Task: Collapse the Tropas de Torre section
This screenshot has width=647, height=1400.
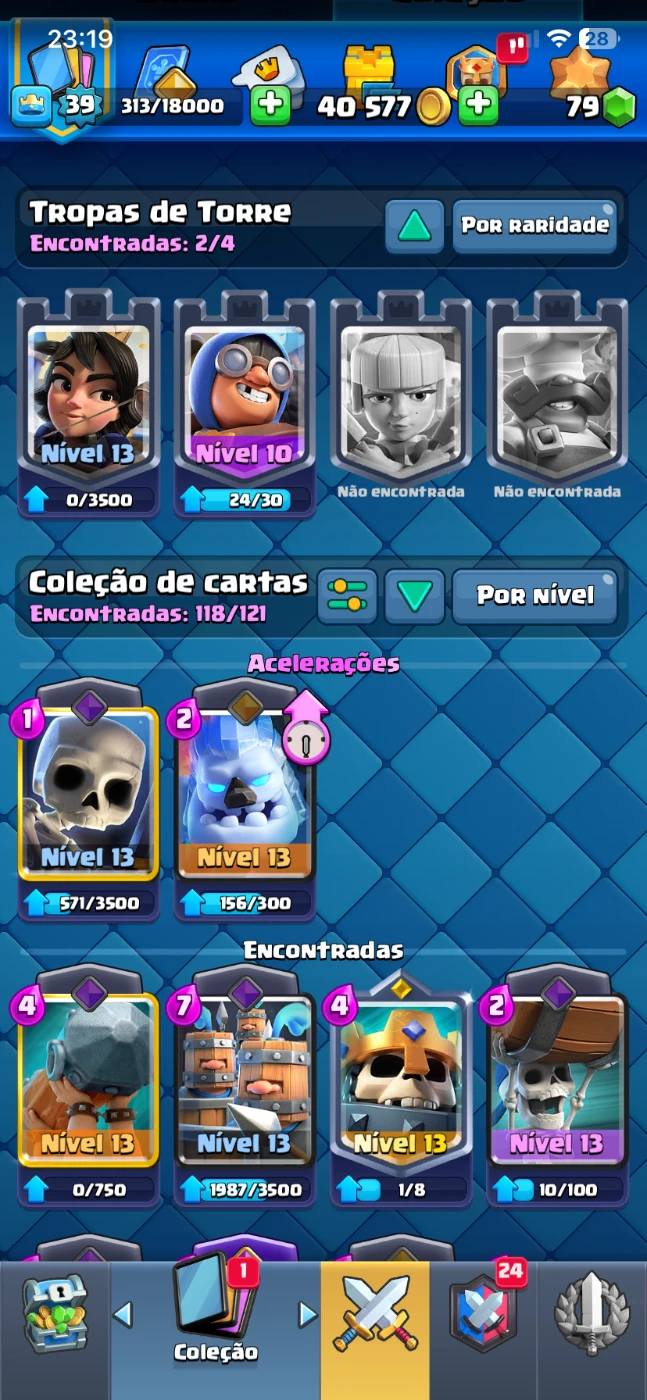Action: pos(414,226)
